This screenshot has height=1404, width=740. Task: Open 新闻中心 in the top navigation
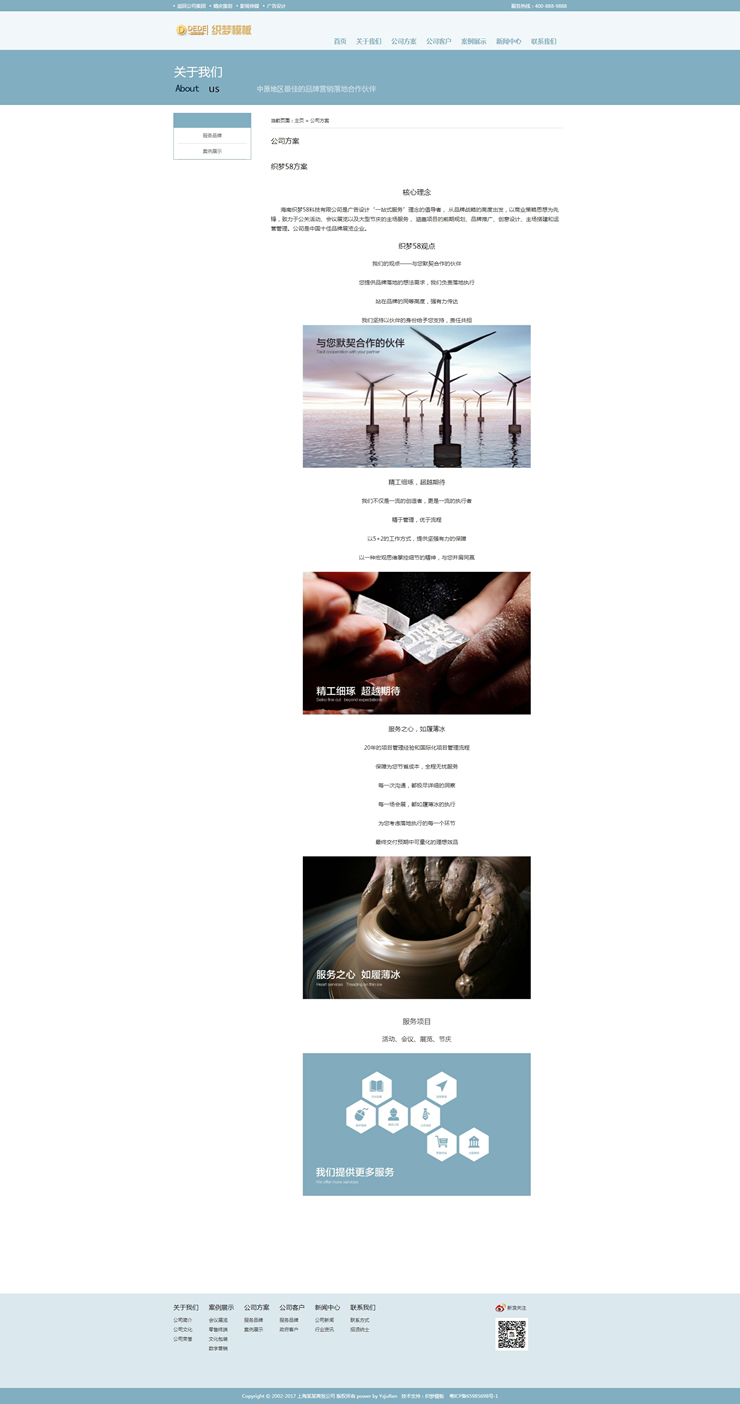(x=509, y=42)
